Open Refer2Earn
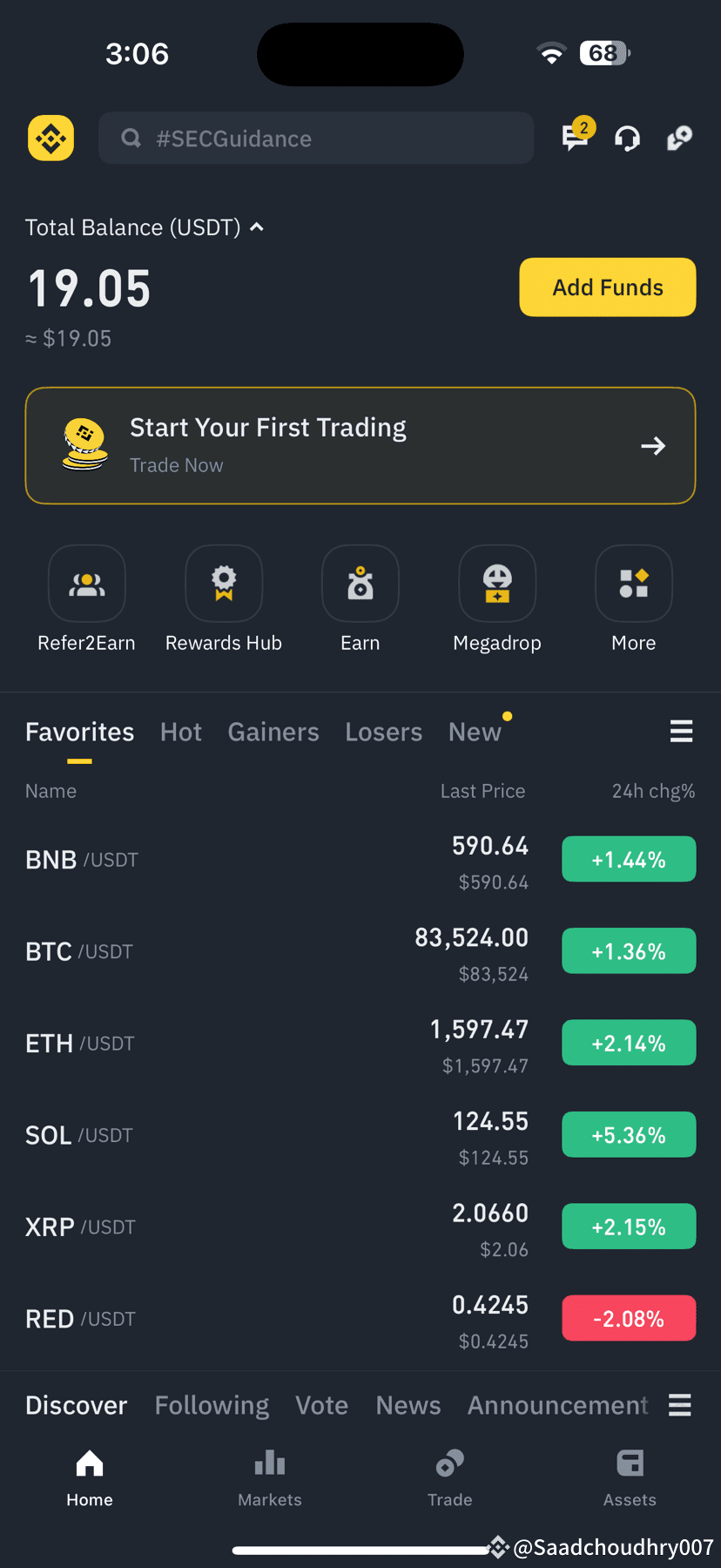 pos(86,599)
